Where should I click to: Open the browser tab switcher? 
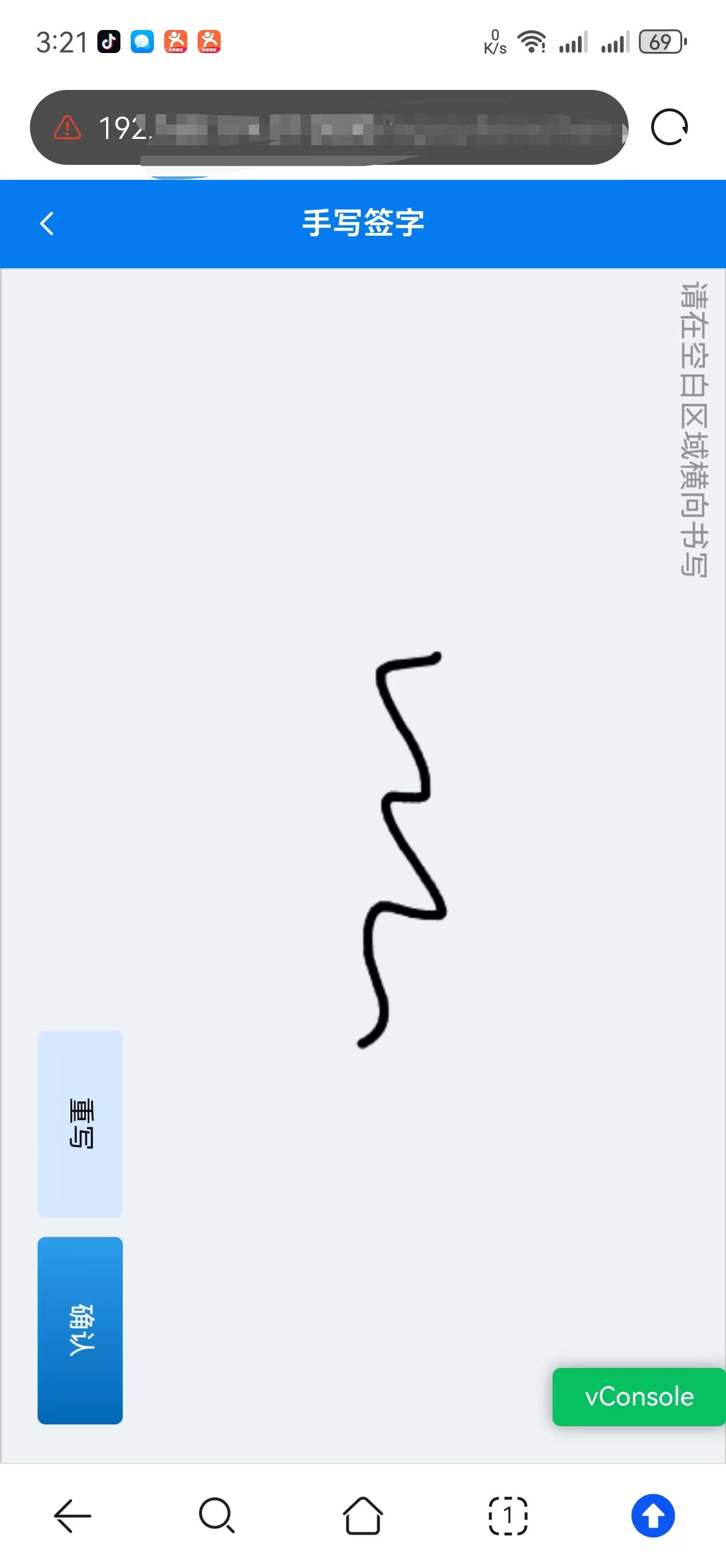coord(508,1515)
